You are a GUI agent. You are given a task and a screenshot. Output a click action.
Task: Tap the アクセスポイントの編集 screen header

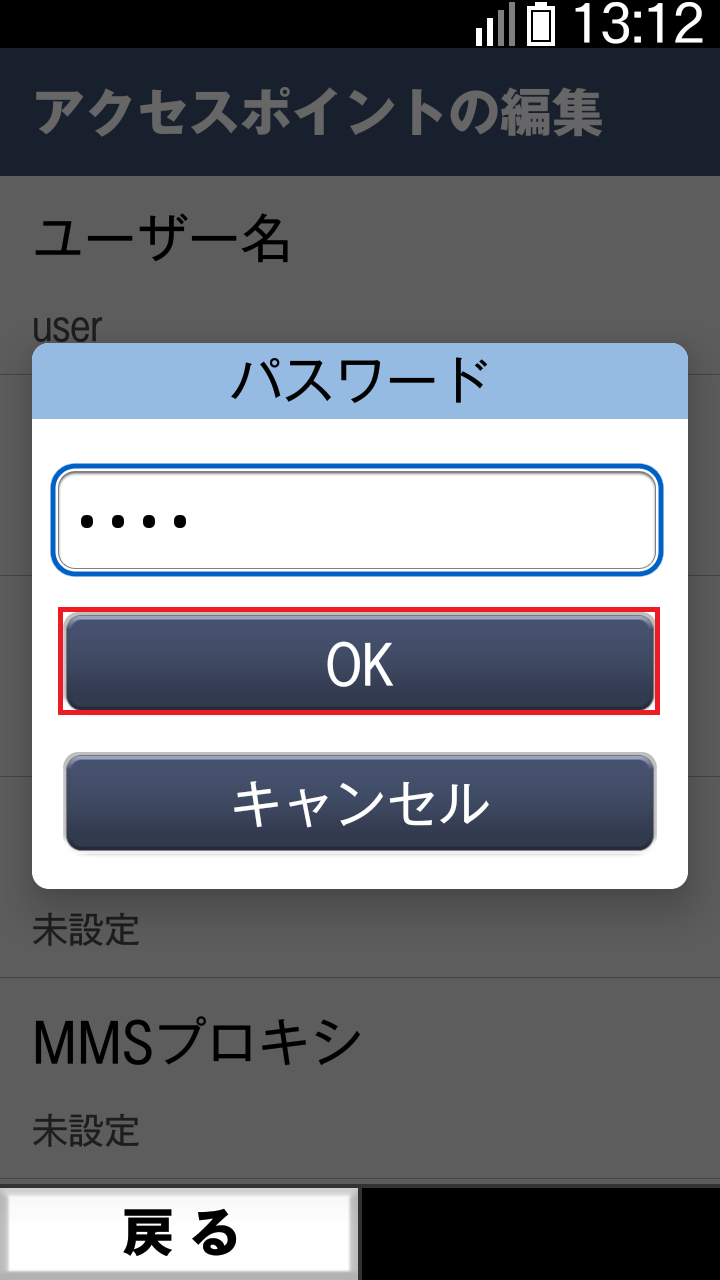point(320,110)
